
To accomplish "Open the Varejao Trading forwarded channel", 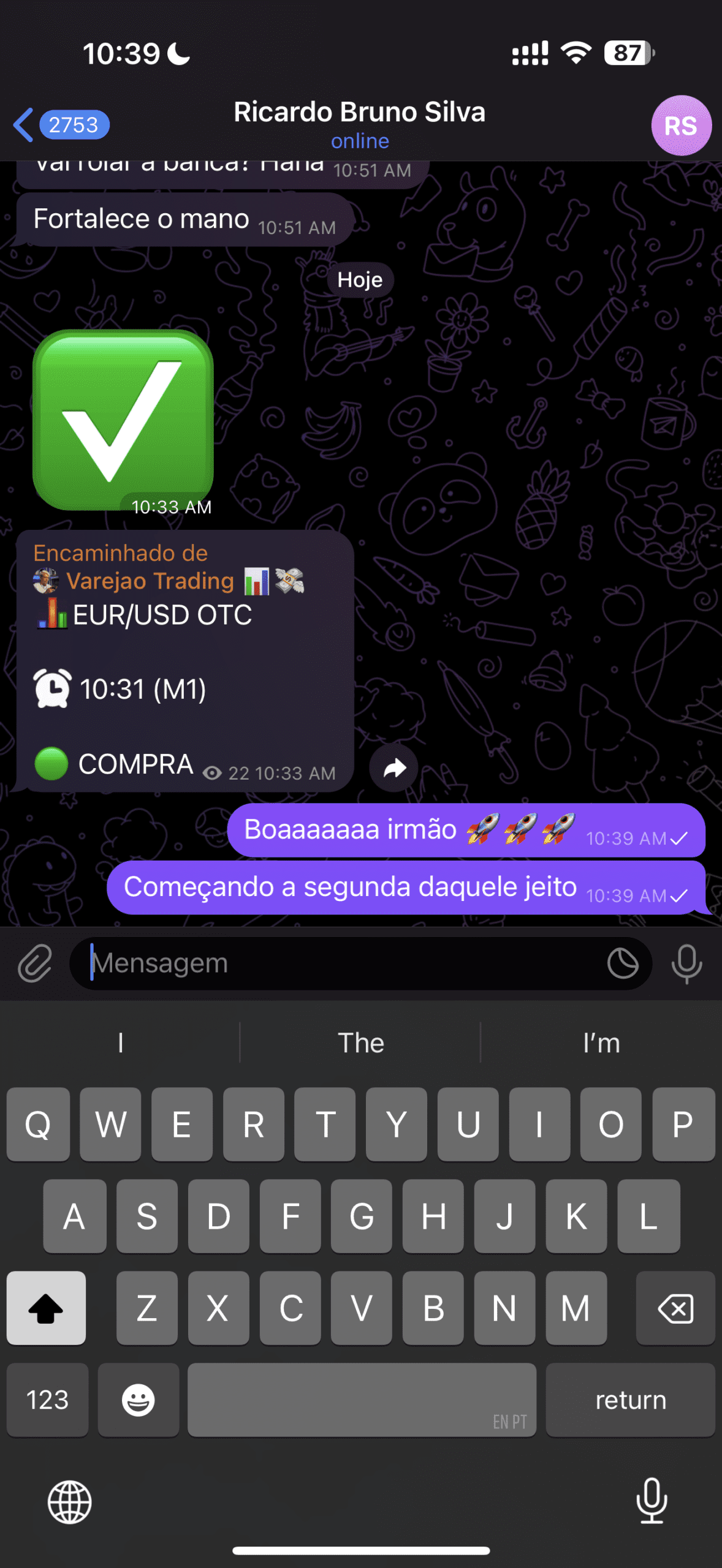I will (150, 581).
